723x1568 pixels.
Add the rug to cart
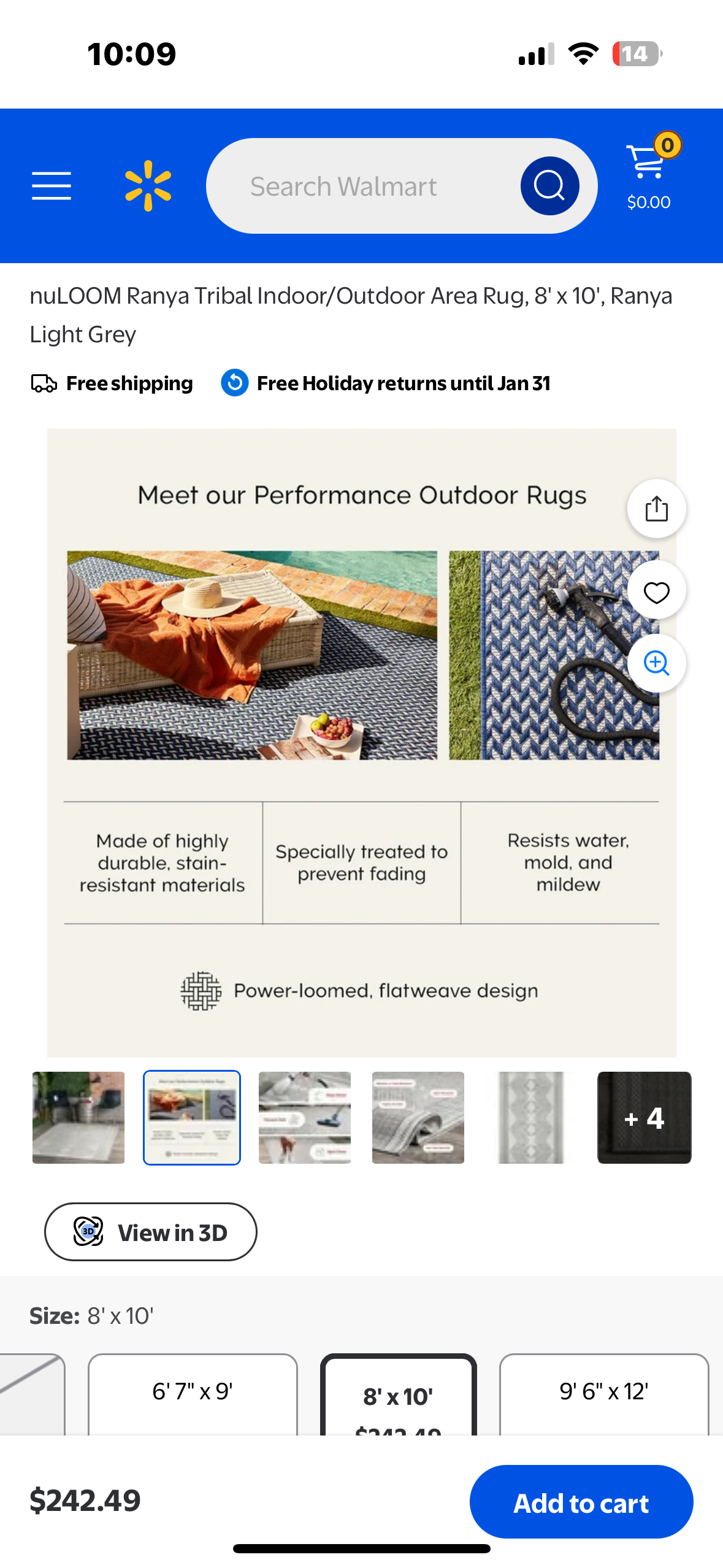pyautogui.click(x=581, y=1502)
